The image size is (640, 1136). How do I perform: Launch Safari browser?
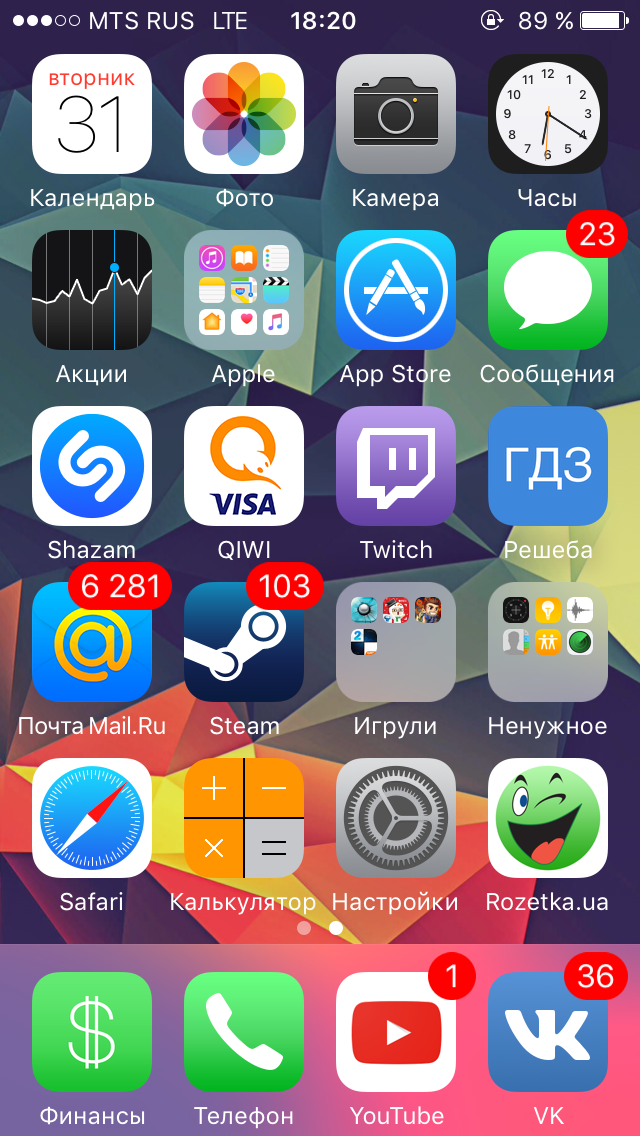pos(92,818)
